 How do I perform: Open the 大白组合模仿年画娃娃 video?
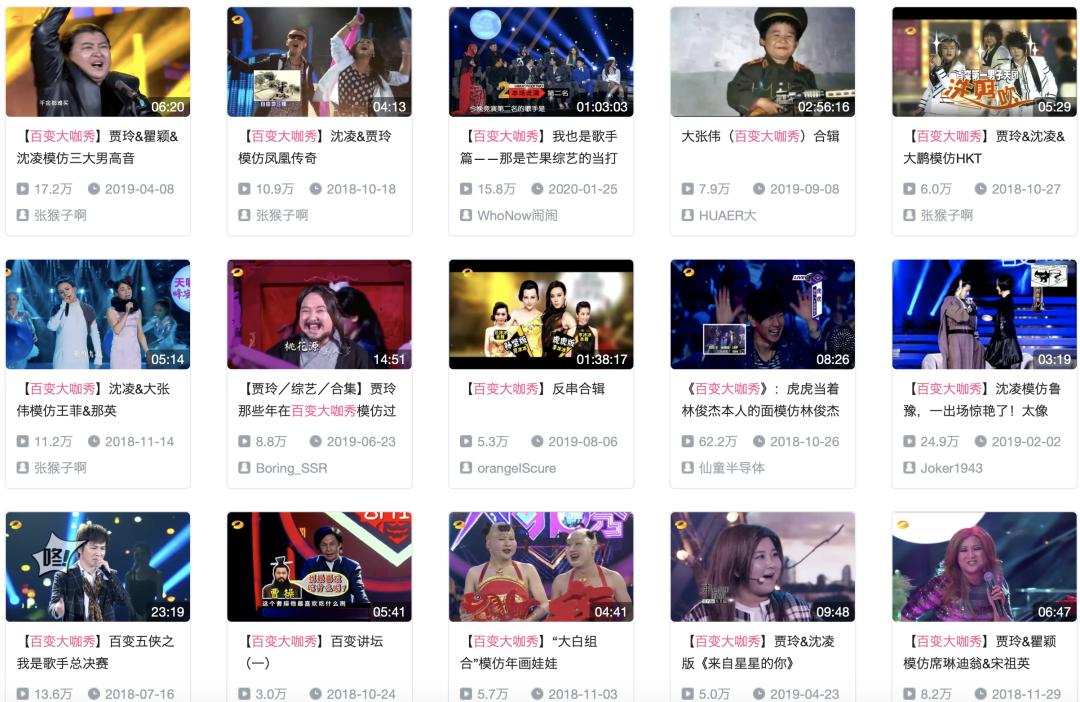click(541, 567)
